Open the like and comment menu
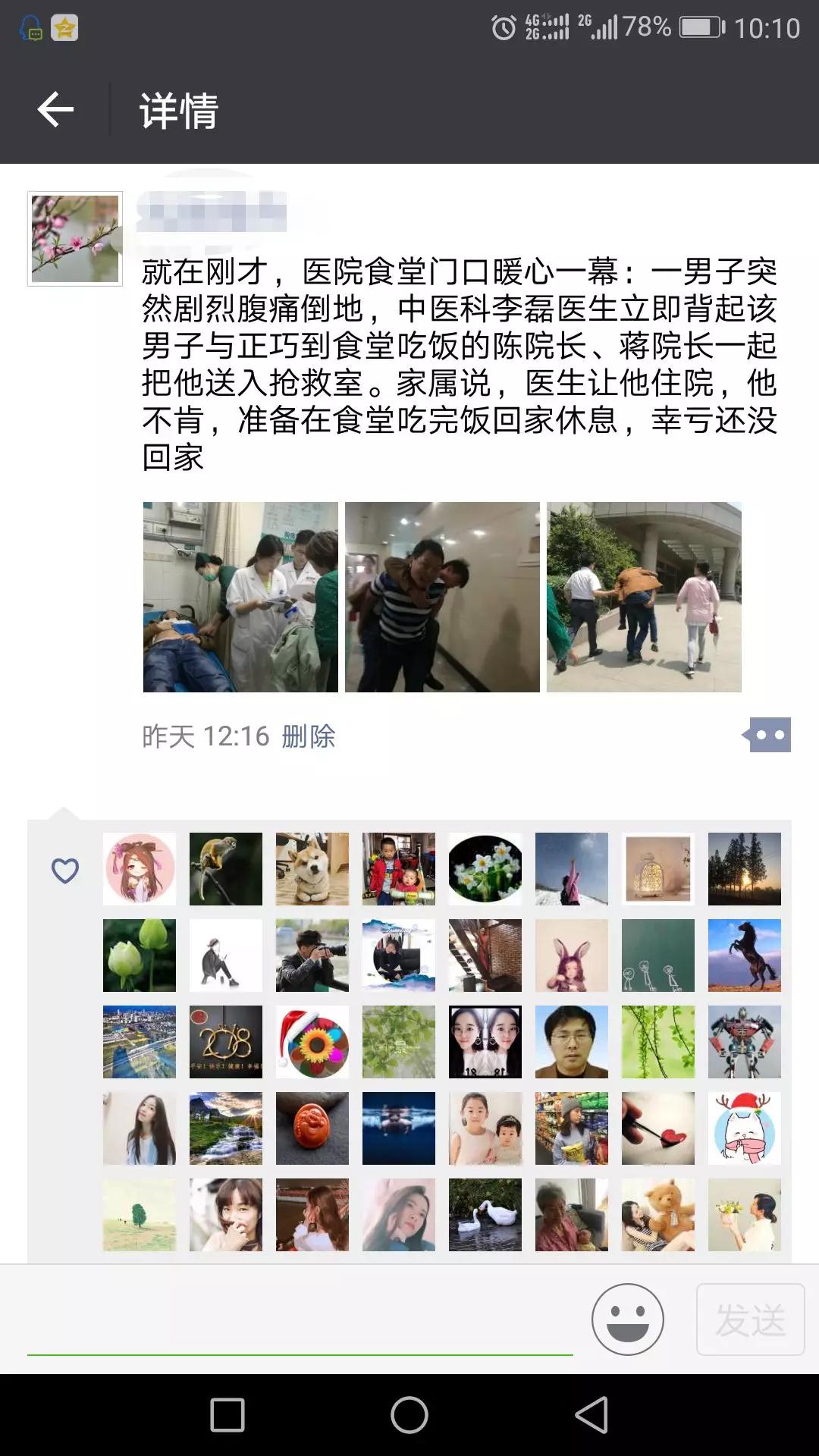Image resolution: width=819 pixels, height=1456 pixels. point(768,735)
